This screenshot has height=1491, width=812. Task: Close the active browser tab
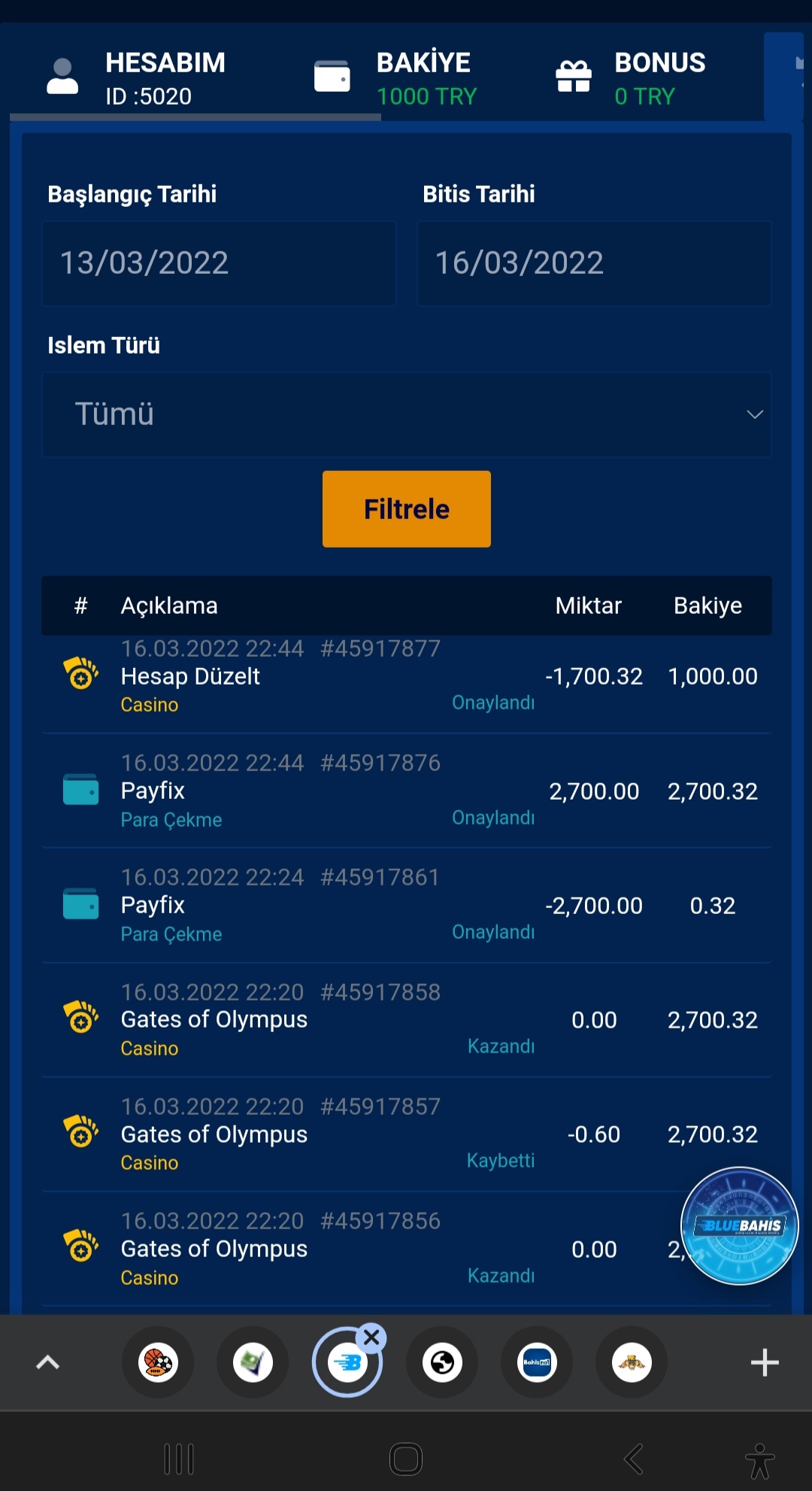371,1338
